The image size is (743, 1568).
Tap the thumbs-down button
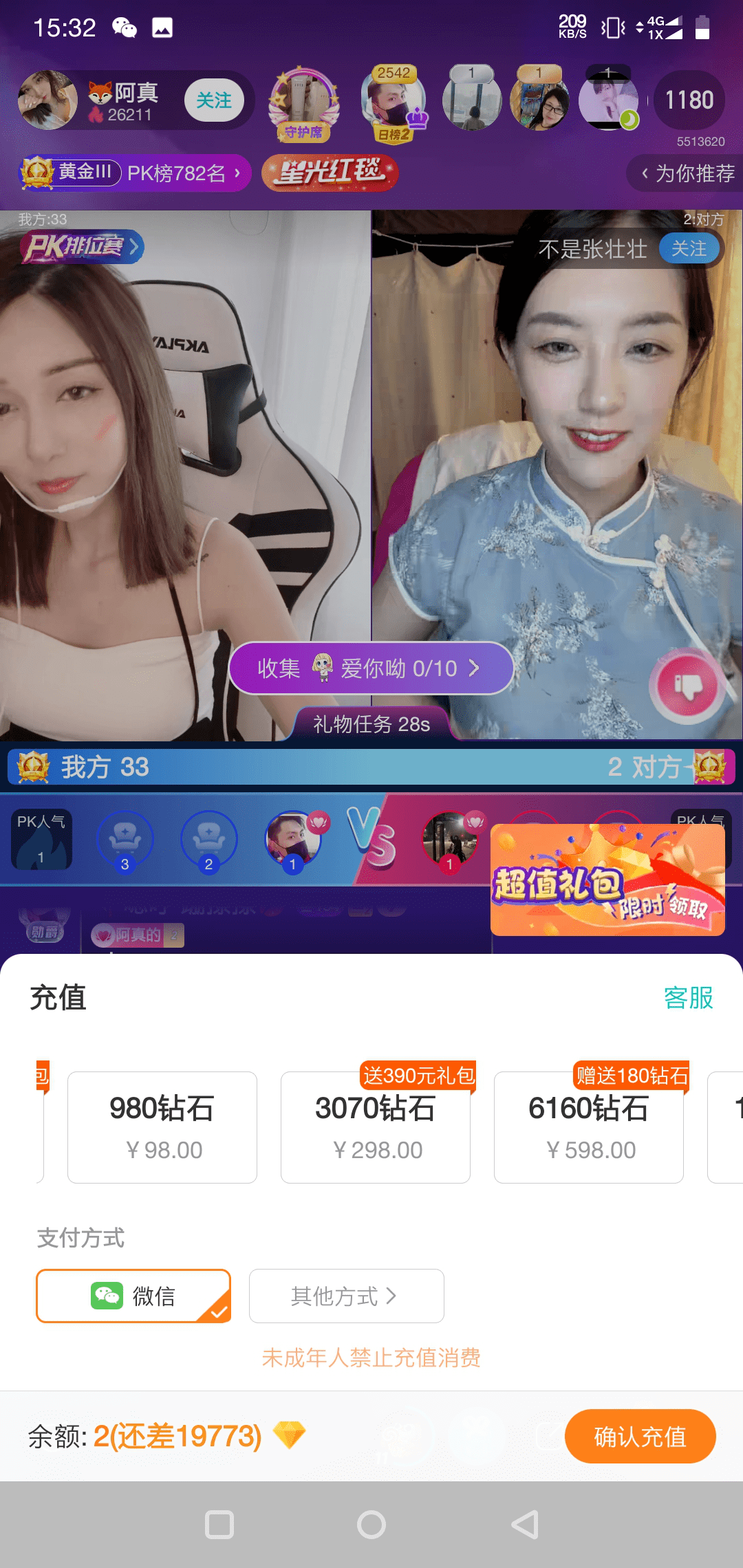[x=687, y=686]
